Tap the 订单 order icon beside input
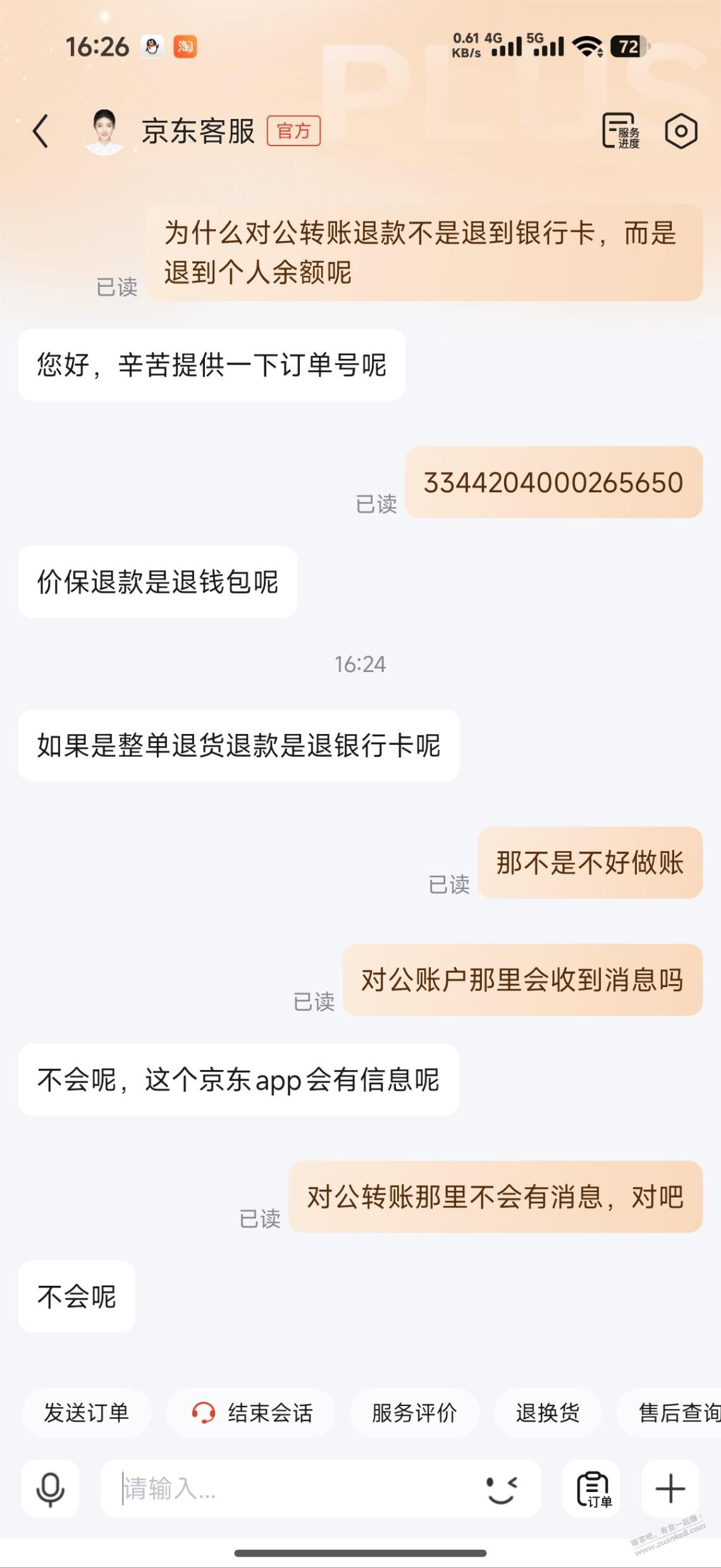 click(x=592, y=1489)
